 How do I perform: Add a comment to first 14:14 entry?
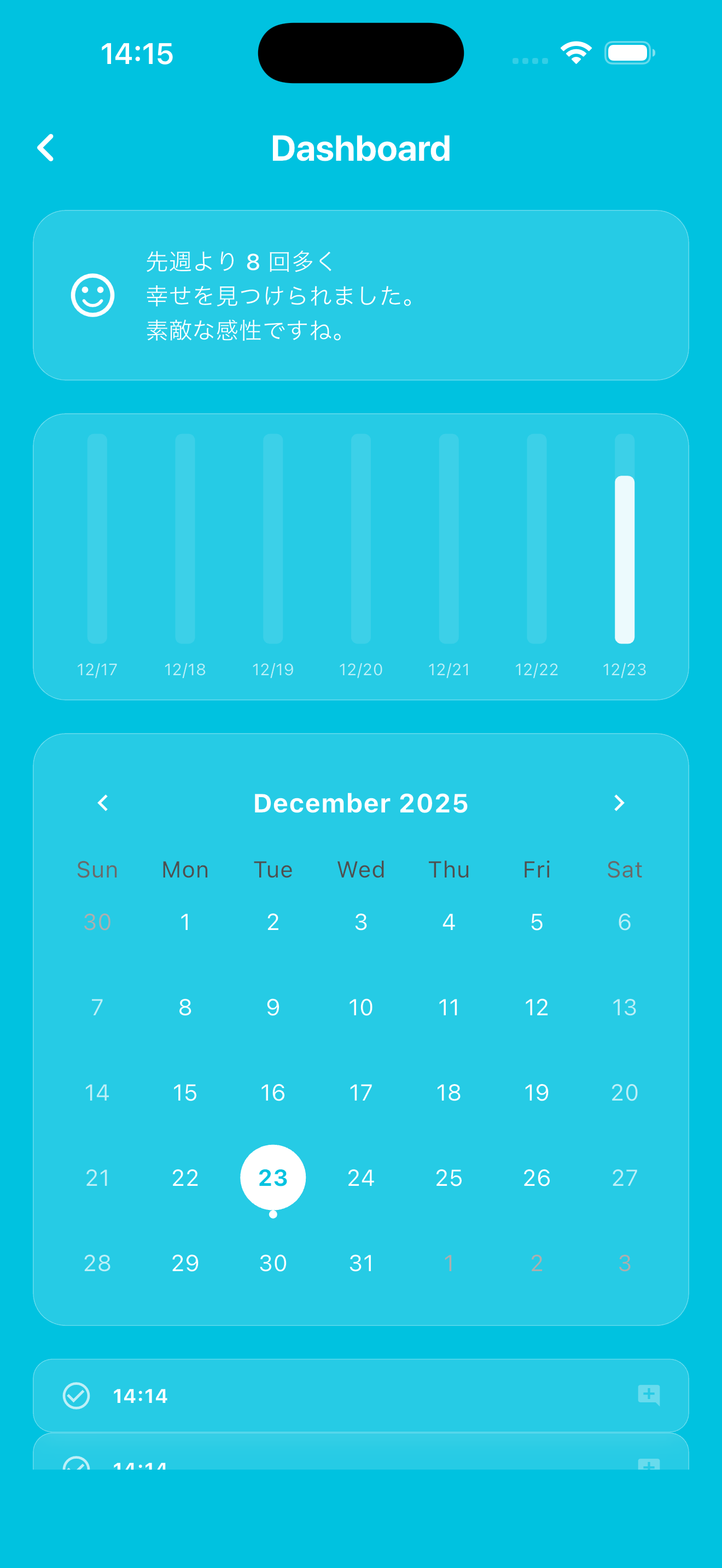tap(648, 1395)
